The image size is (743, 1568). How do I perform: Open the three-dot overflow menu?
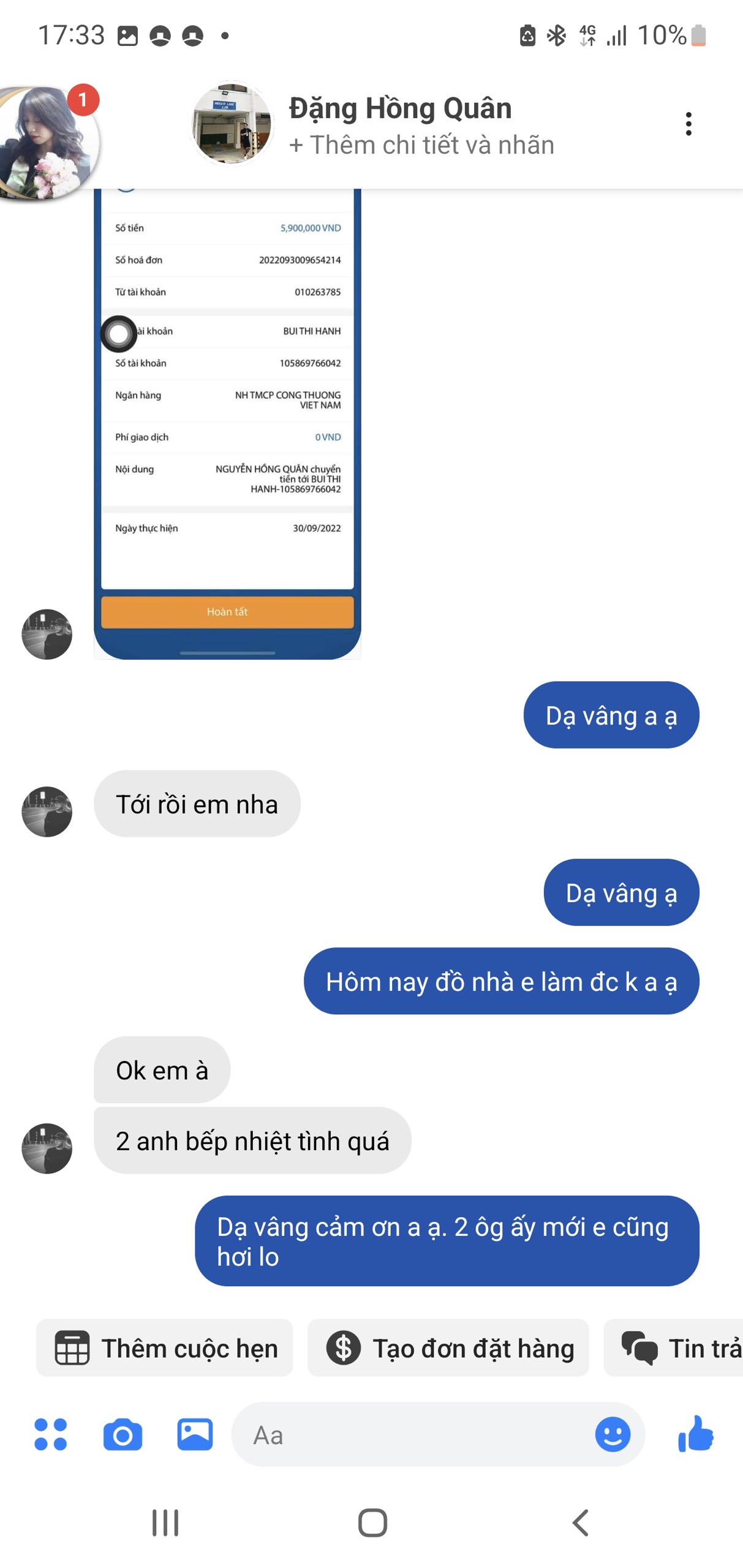tap(688, 124)
